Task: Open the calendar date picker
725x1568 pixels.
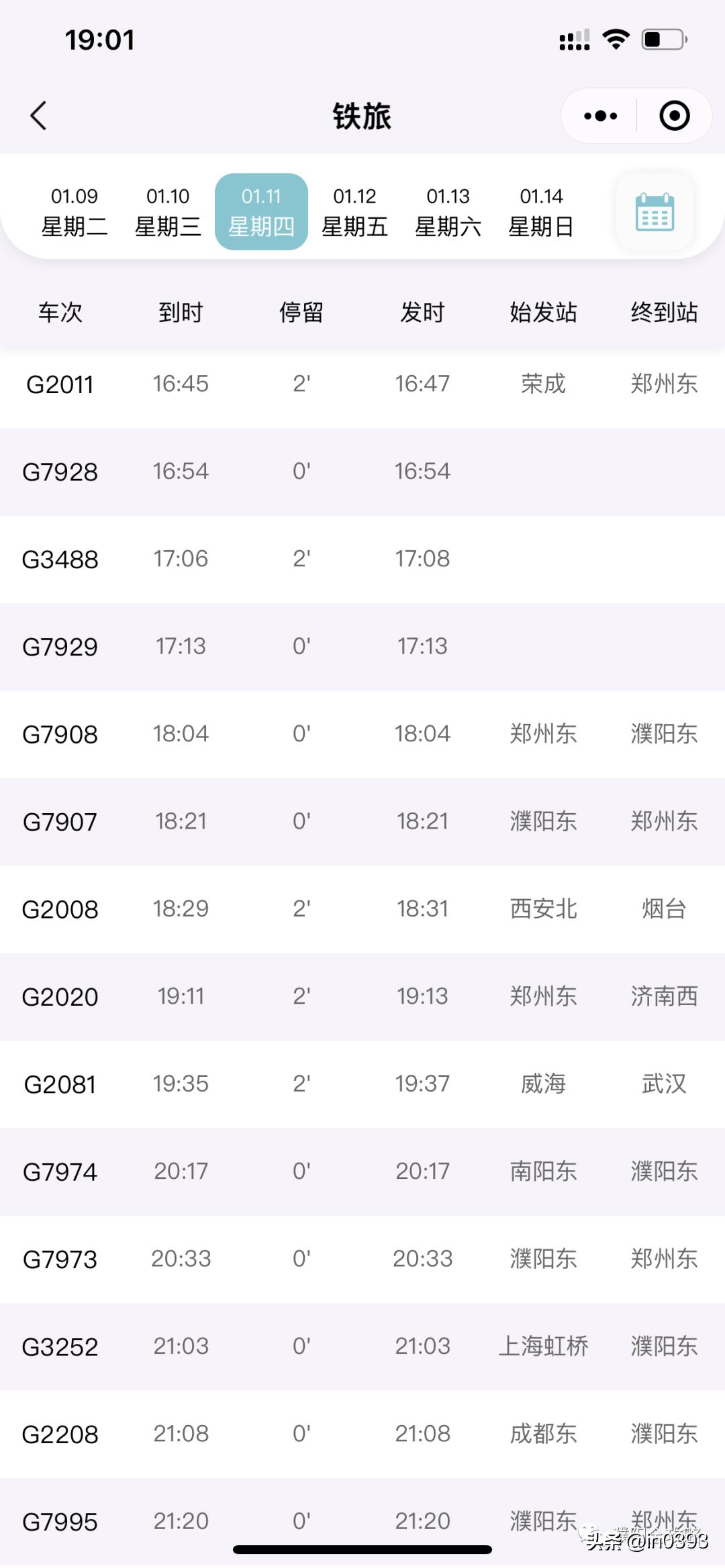Action: 655,212
